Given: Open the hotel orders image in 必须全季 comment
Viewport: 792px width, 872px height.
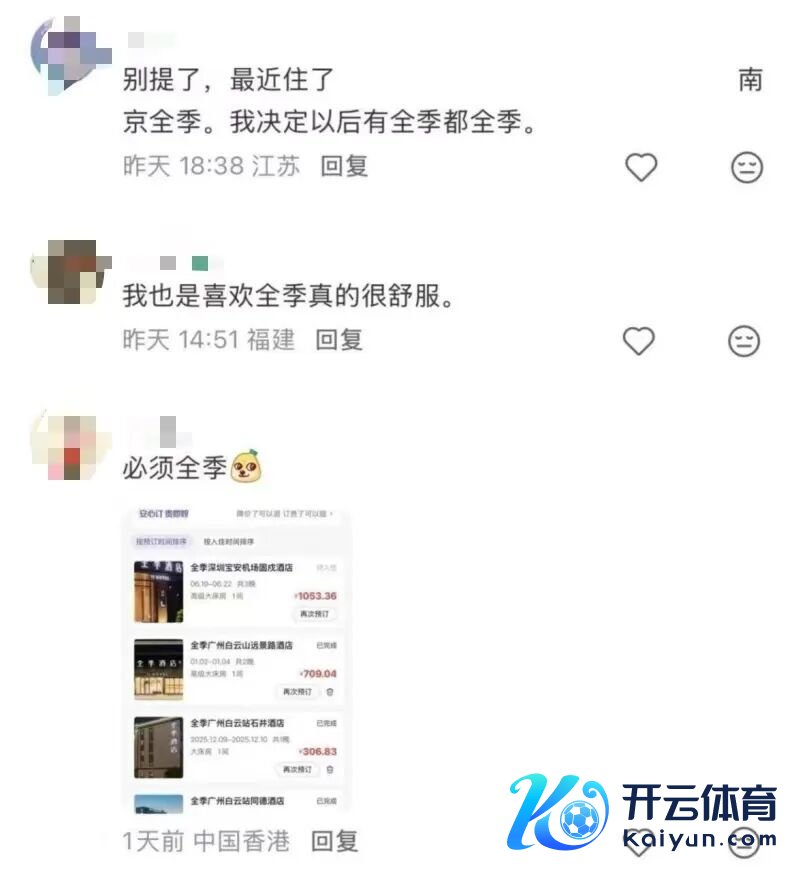Looking at the screenshot, I should click(237, 659).
